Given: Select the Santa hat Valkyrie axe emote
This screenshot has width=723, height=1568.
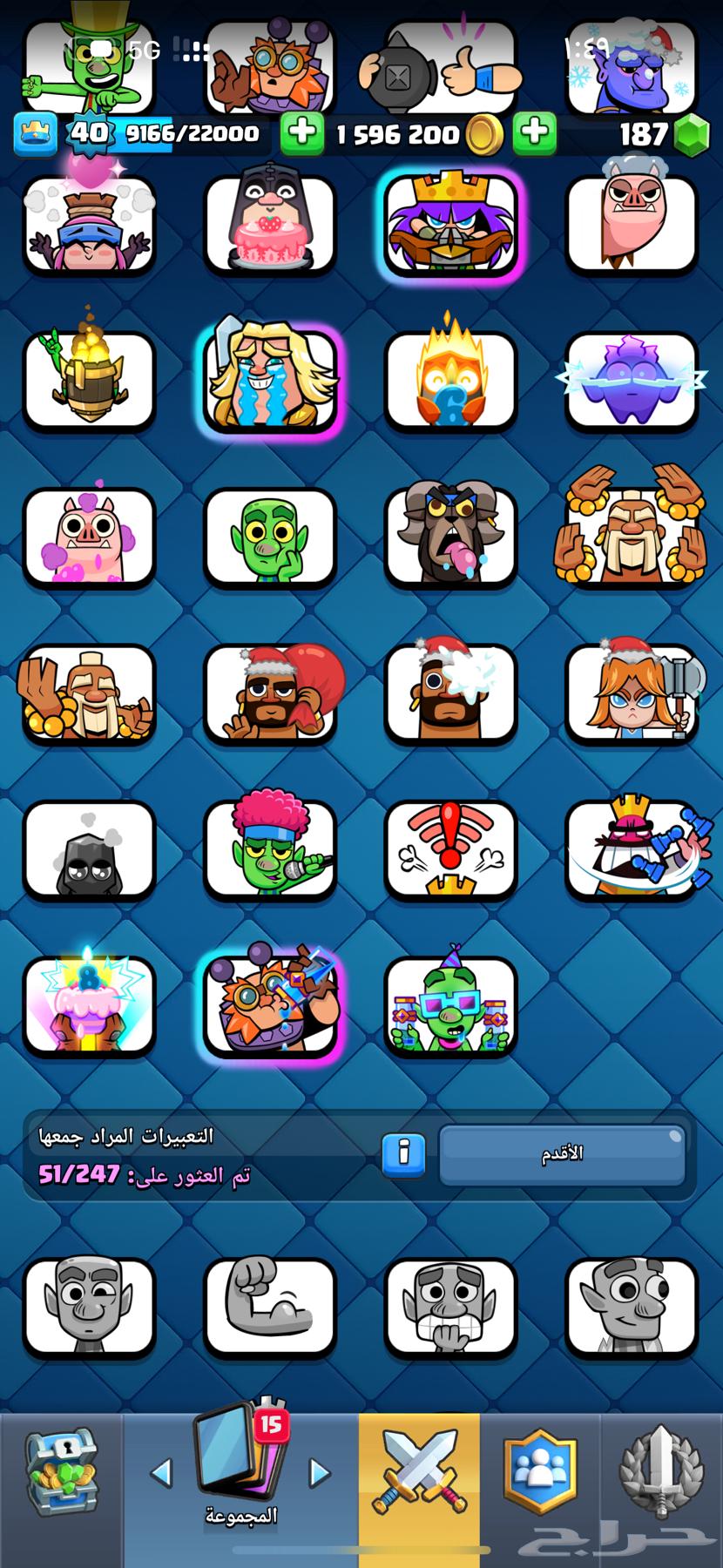Looking at the screenshot, I should click(x=632, y=694).
